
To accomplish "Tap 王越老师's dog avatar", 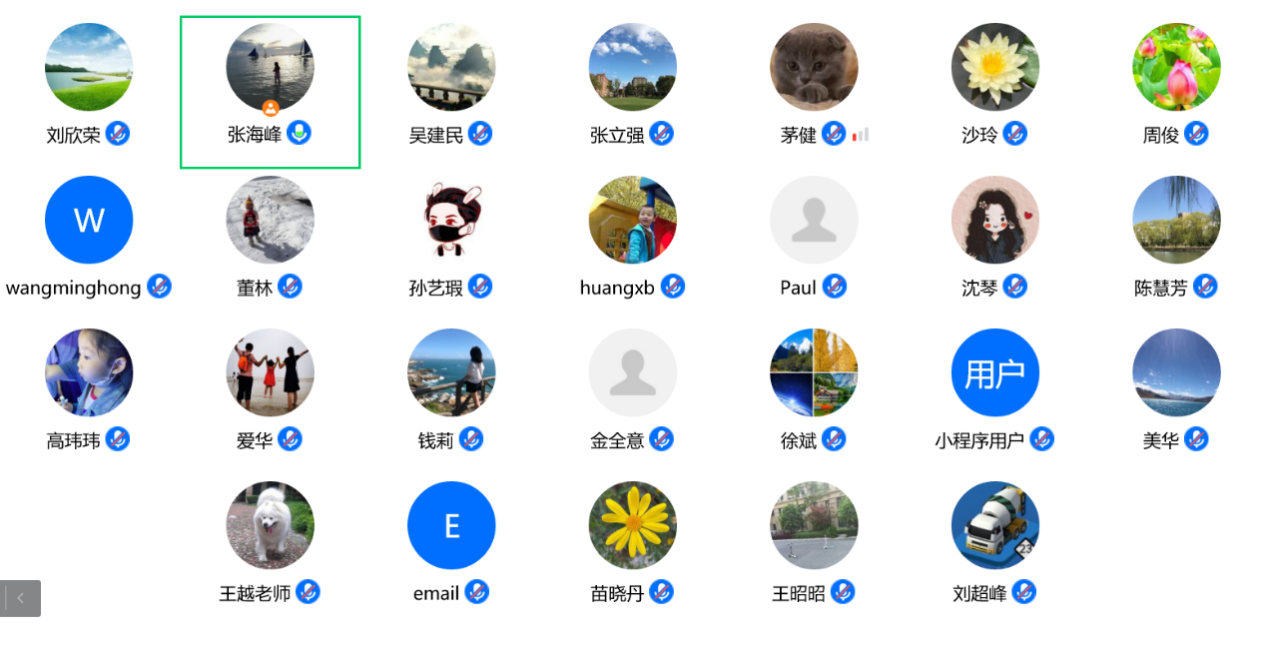I will [270, 526].
